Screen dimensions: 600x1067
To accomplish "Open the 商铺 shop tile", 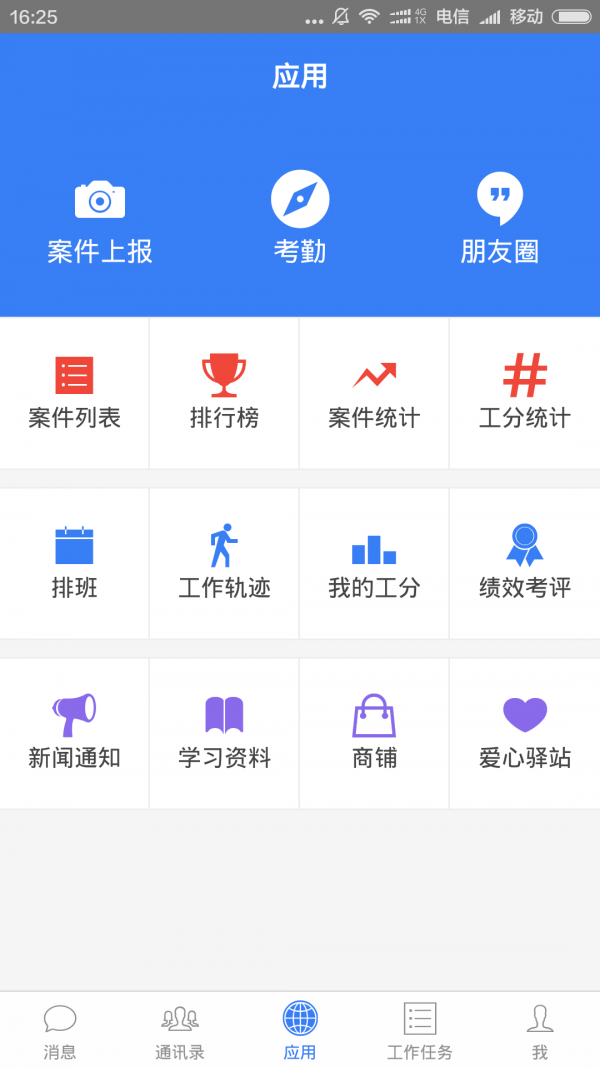I will click(374, 734).
